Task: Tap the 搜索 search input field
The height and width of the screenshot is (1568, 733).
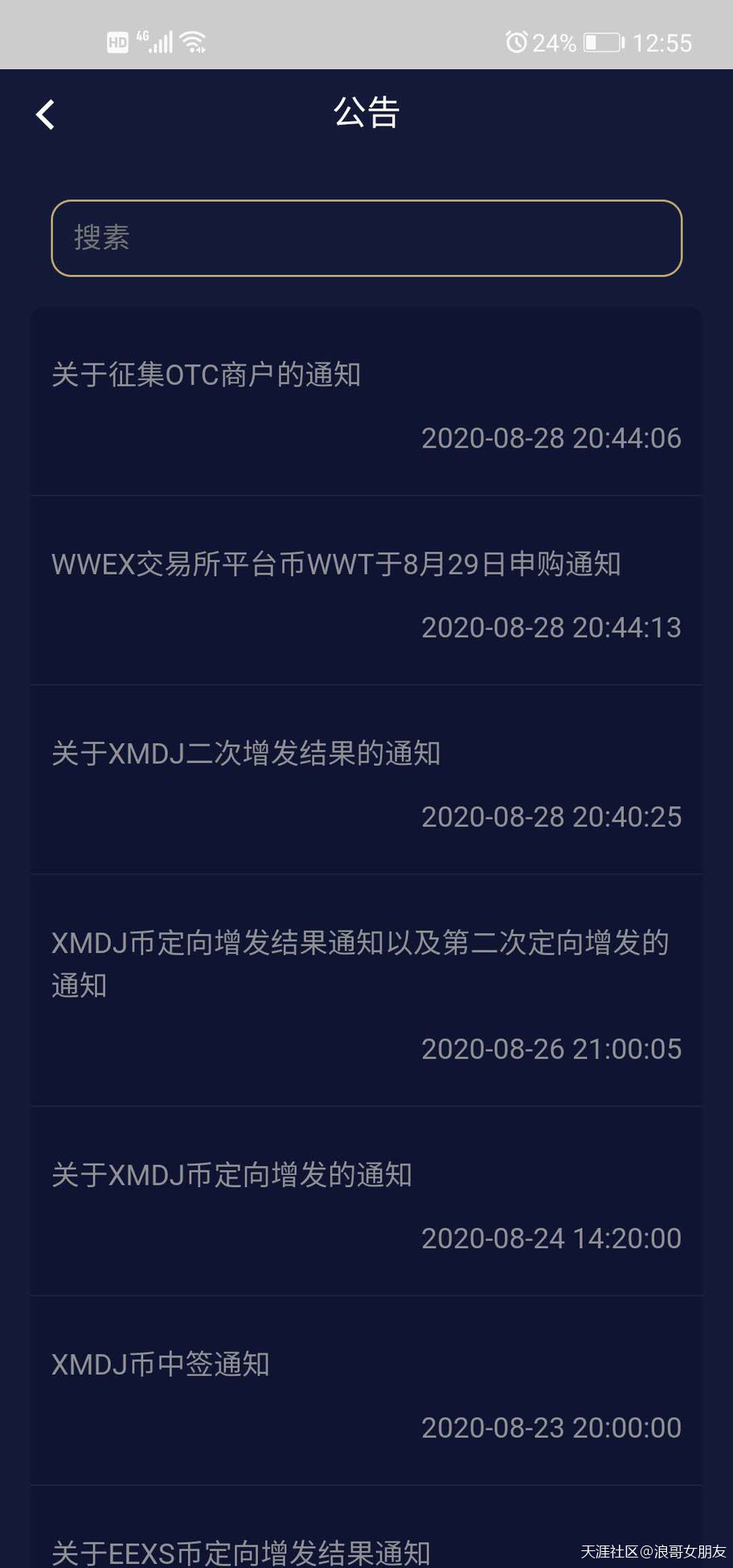Action: point(366,238)
